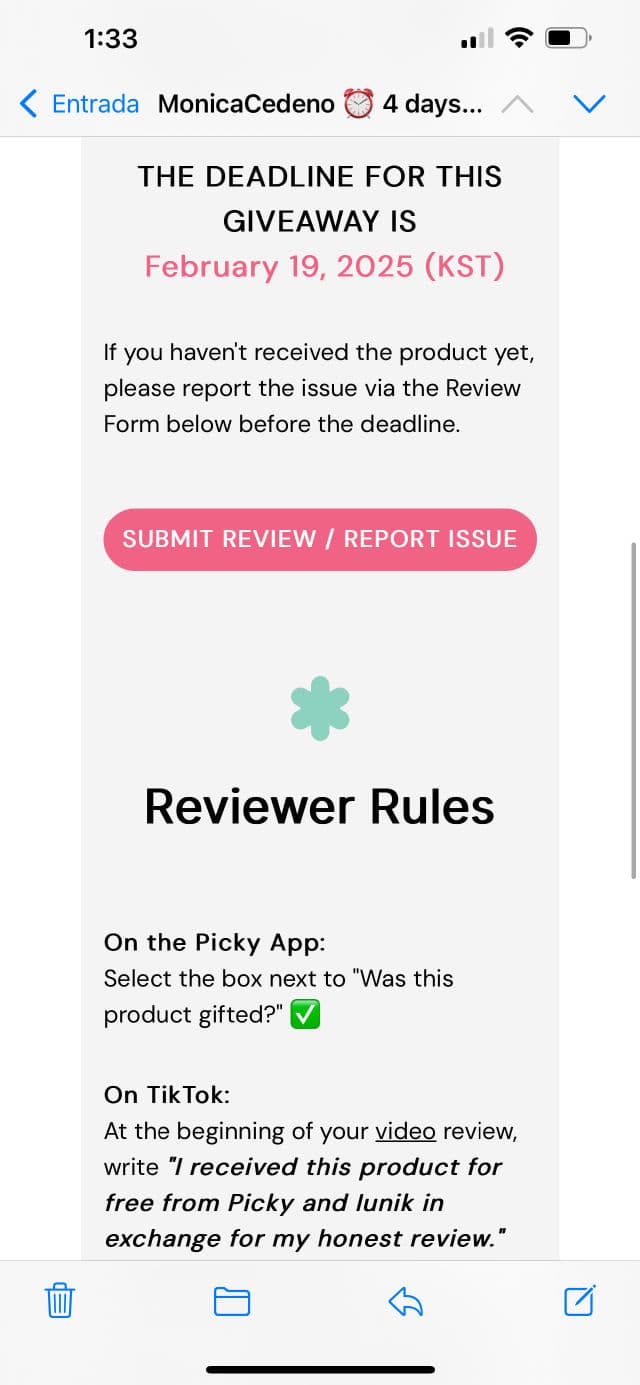Reply to this email
The image size is (640, 1385).
[405, 1301]
